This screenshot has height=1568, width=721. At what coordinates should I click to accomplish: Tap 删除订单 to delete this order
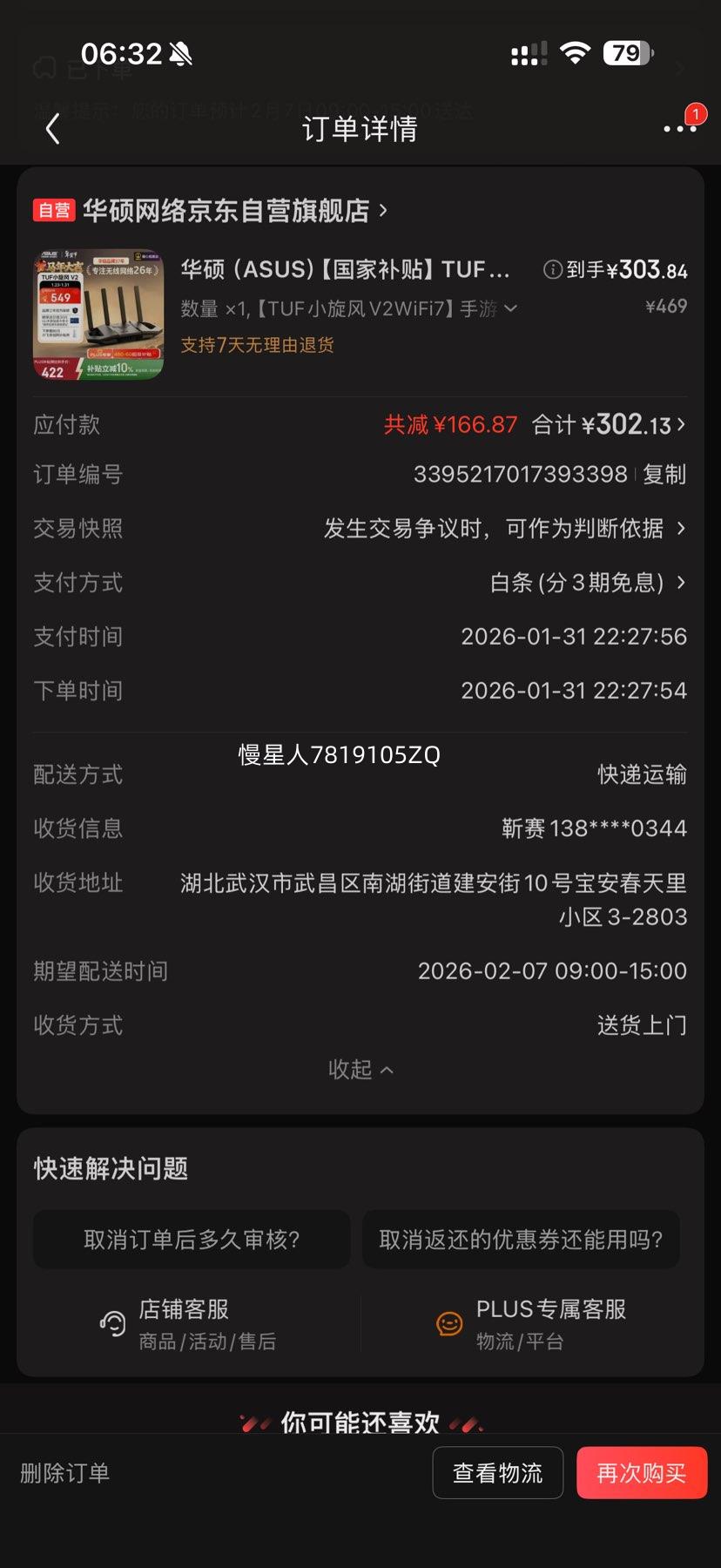(65, 1473)
